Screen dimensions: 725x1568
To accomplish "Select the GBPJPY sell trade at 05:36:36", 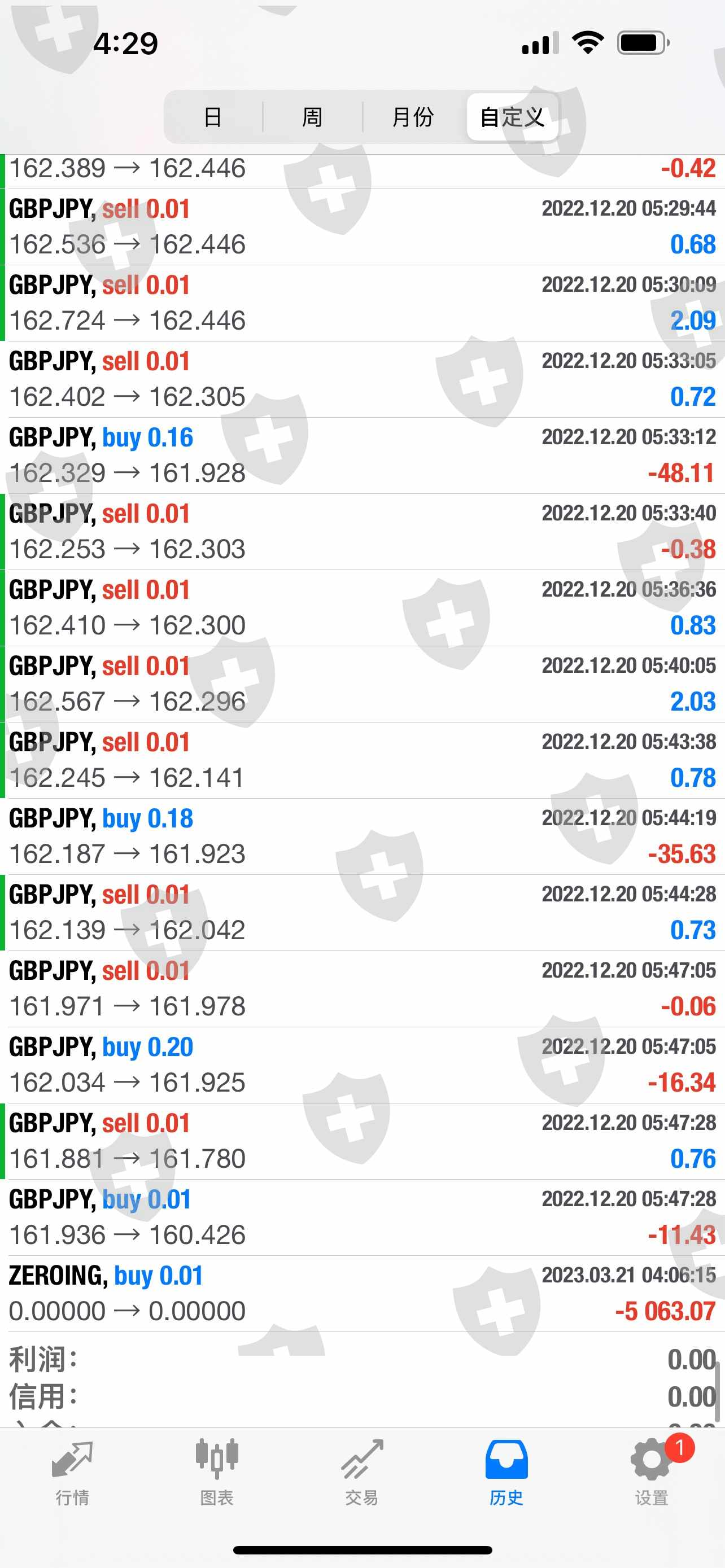I will coord(362,608).
